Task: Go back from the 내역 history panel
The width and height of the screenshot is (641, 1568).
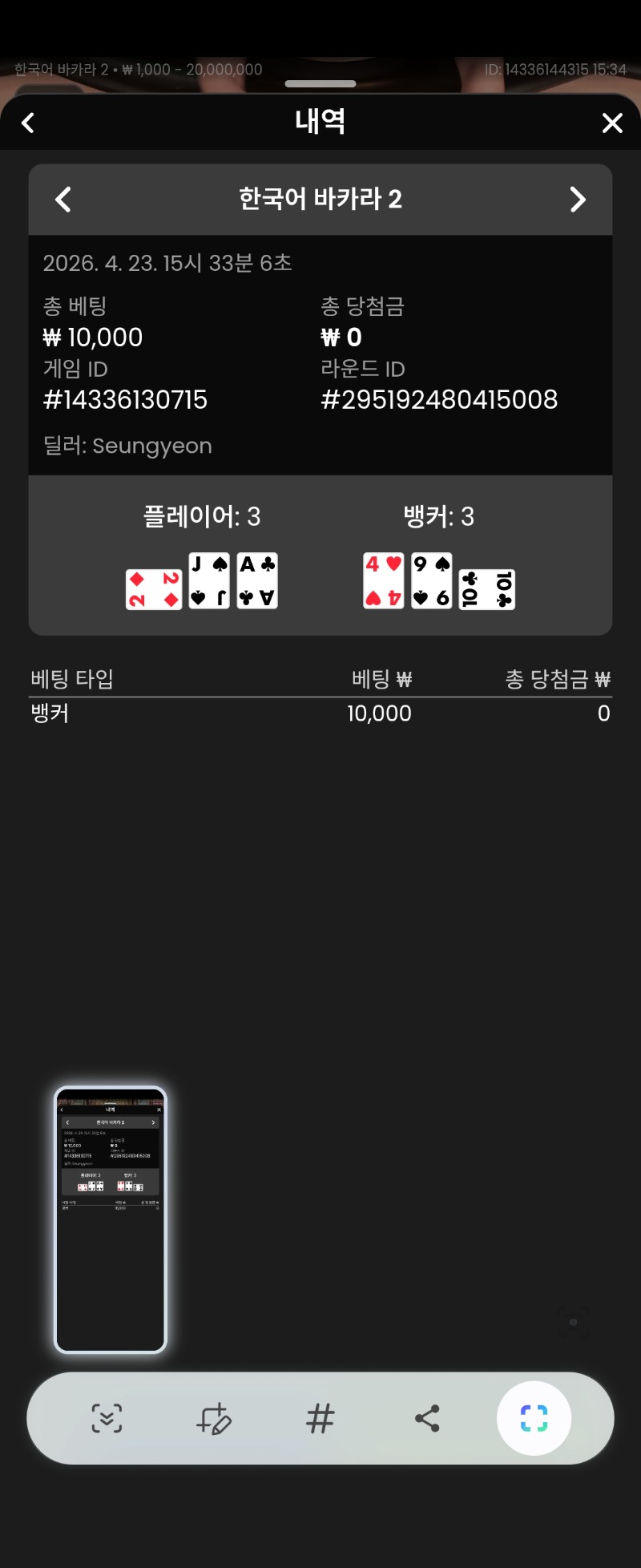Action: point(28,123)
